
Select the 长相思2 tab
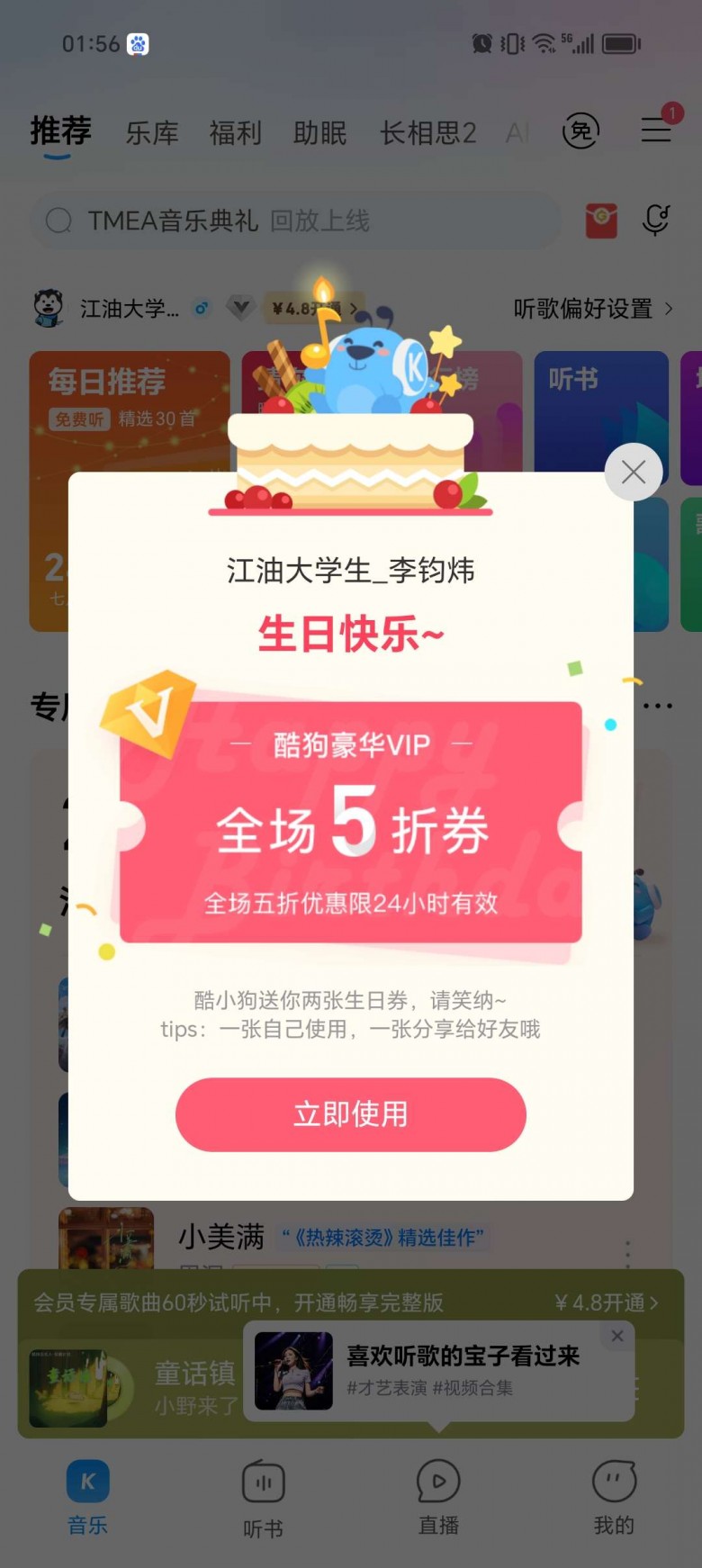coord(427,133)
